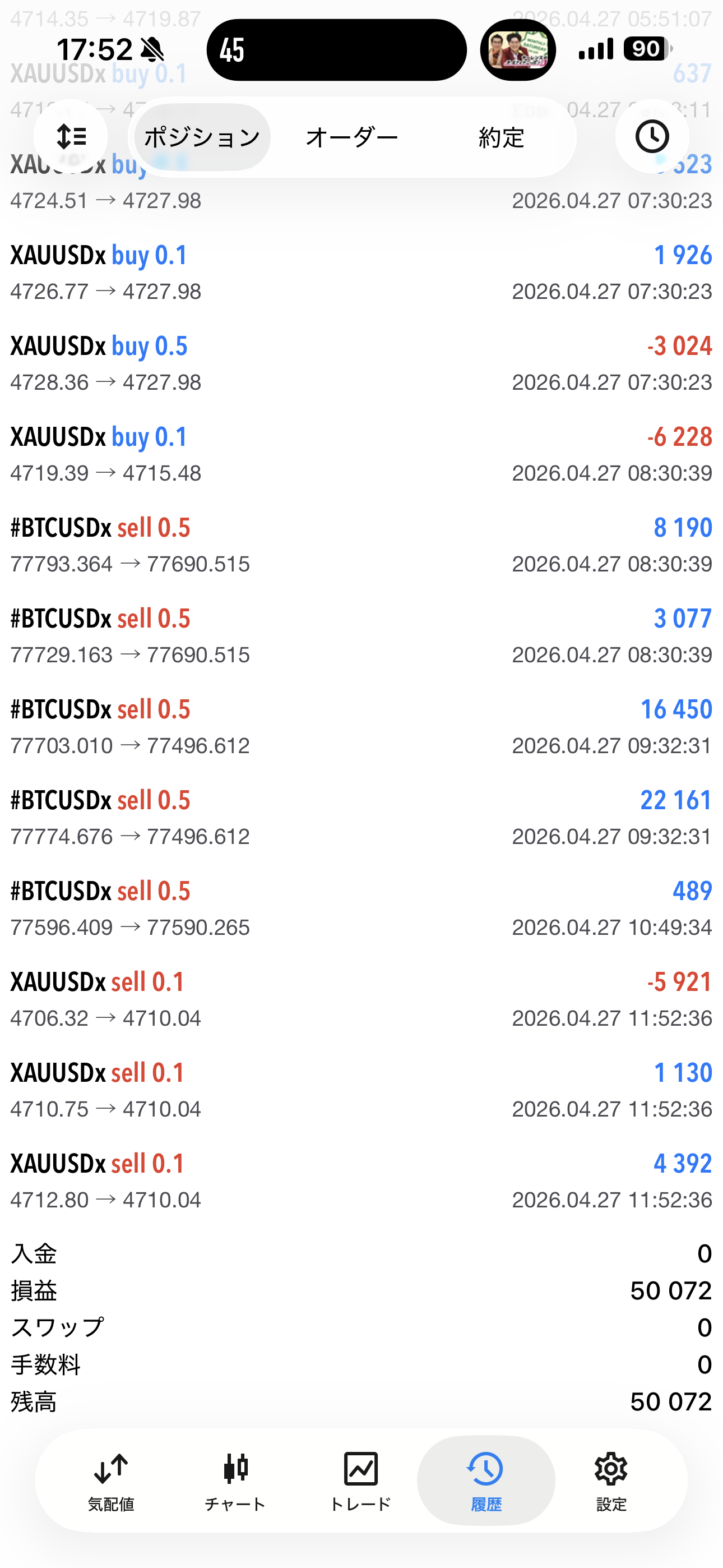
Task: Open the clock icon for history period
Action: coord(652,136)
